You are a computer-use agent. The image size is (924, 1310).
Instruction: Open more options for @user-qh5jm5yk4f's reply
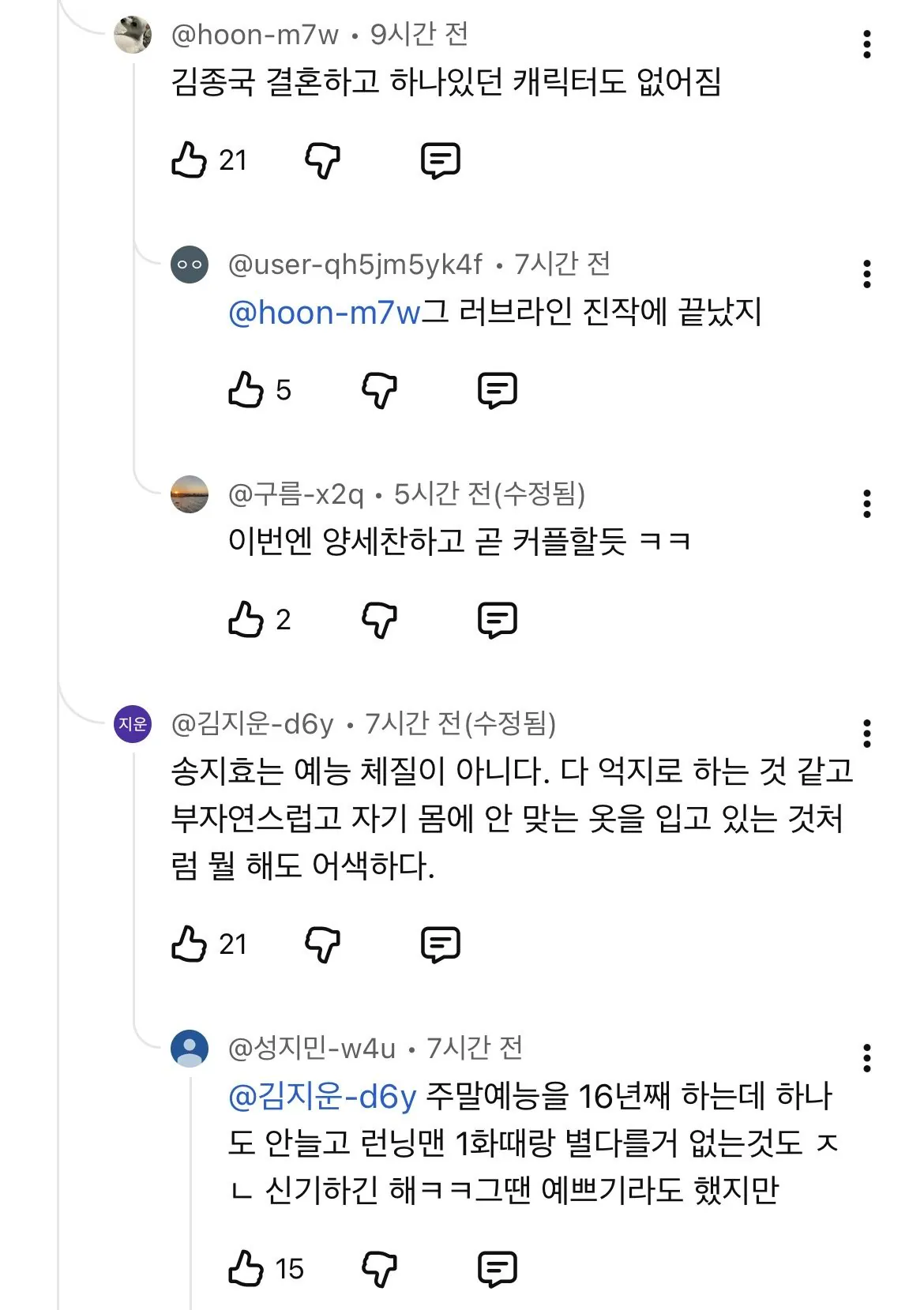point(866,274)
